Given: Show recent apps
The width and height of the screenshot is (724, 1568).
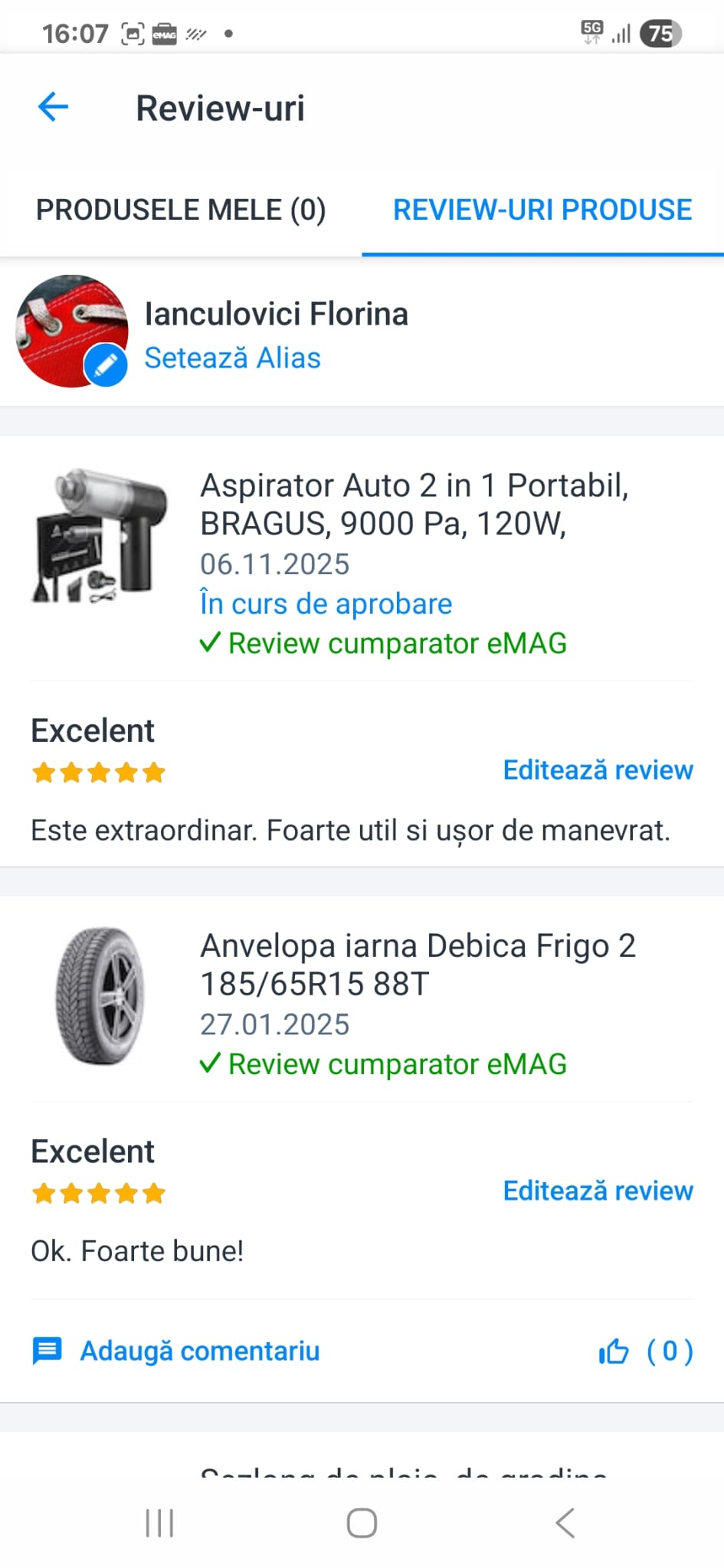Looking at the screenshot, I should [x=159, y=1523].
